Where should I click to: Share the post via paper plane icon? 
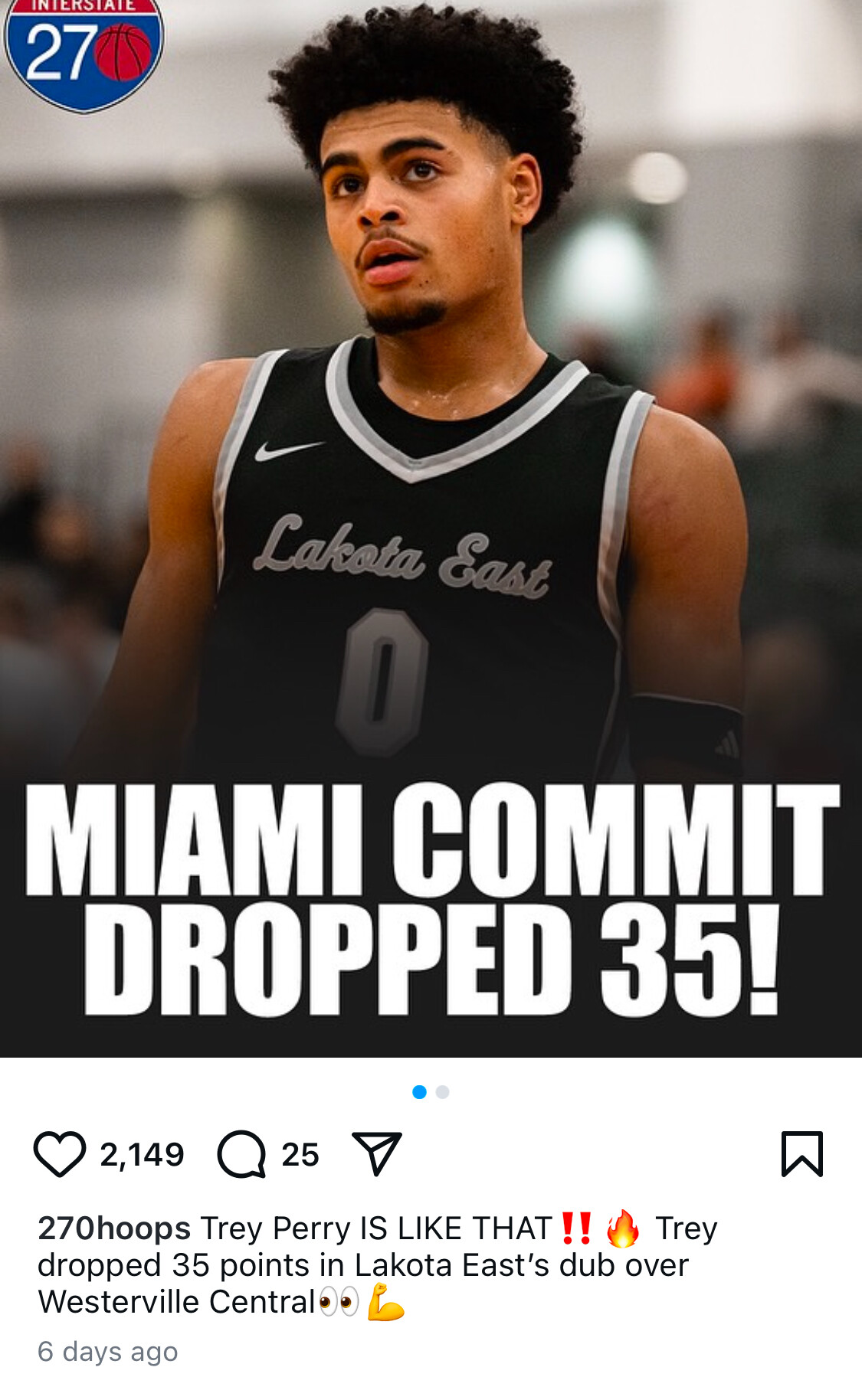pos(376,1153)
